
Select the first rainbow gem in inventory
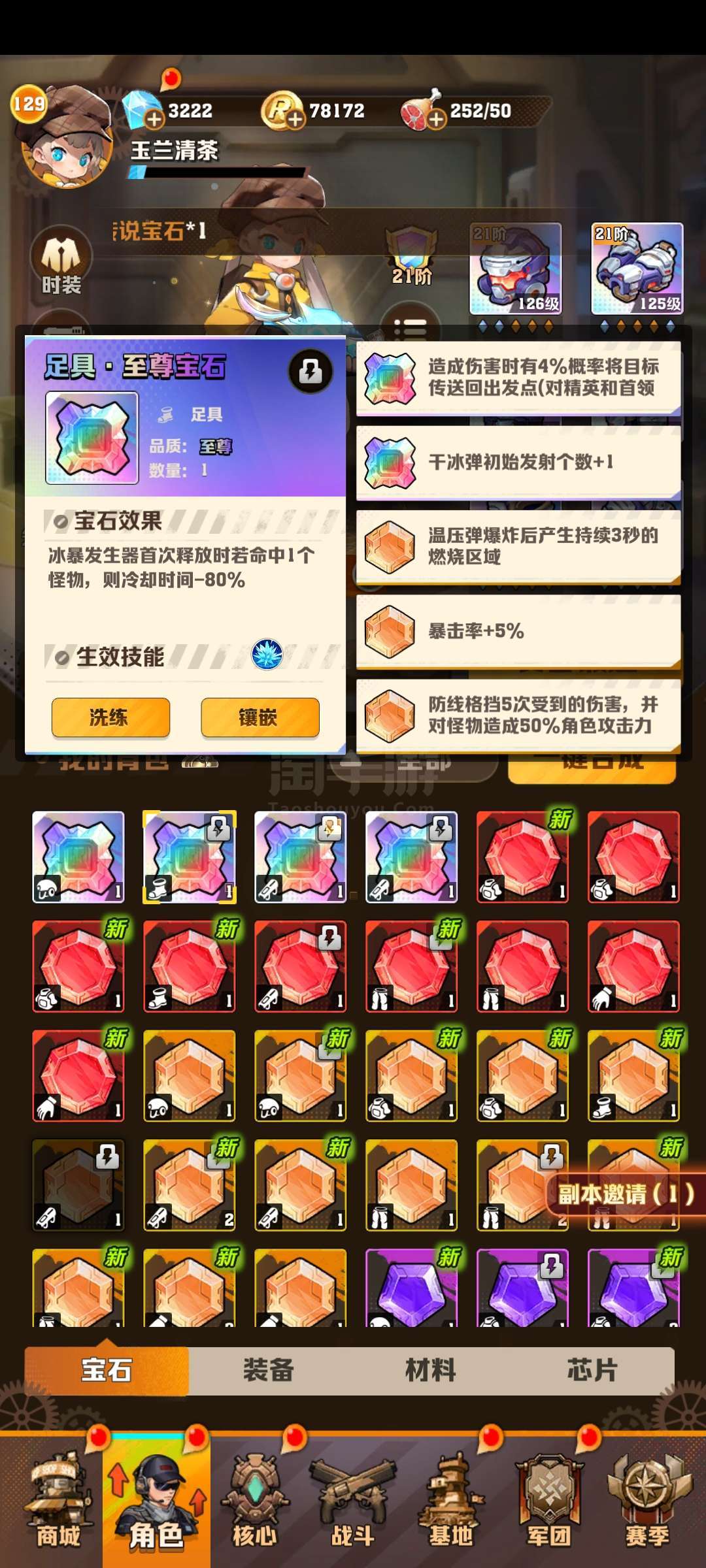(x=78, y=857)
